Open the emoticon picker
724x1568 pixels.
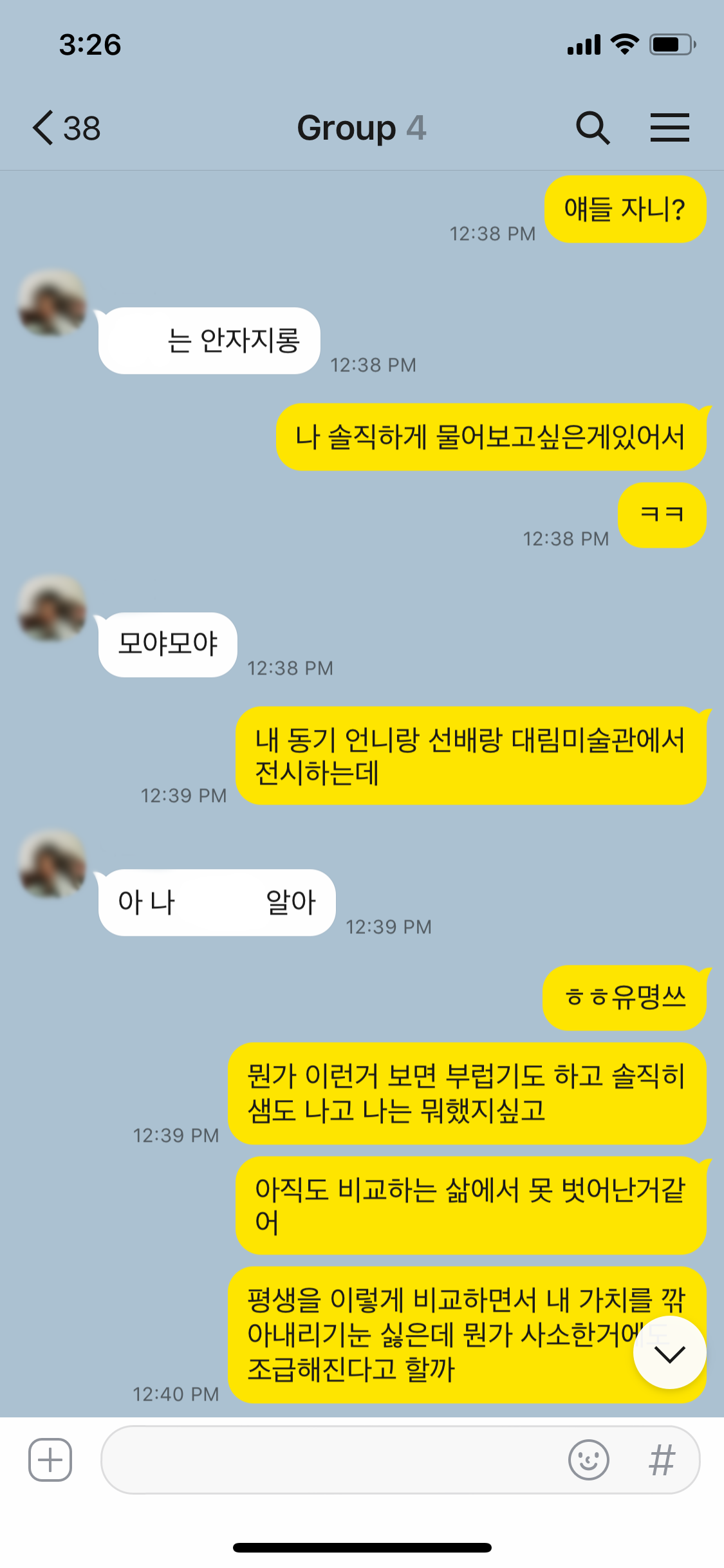[x=588, y=1459]
